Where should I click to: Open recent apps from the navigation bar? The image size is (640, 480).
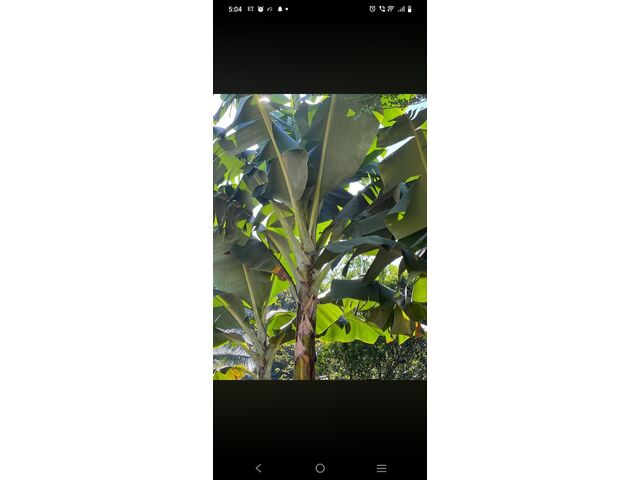[381, 468]
